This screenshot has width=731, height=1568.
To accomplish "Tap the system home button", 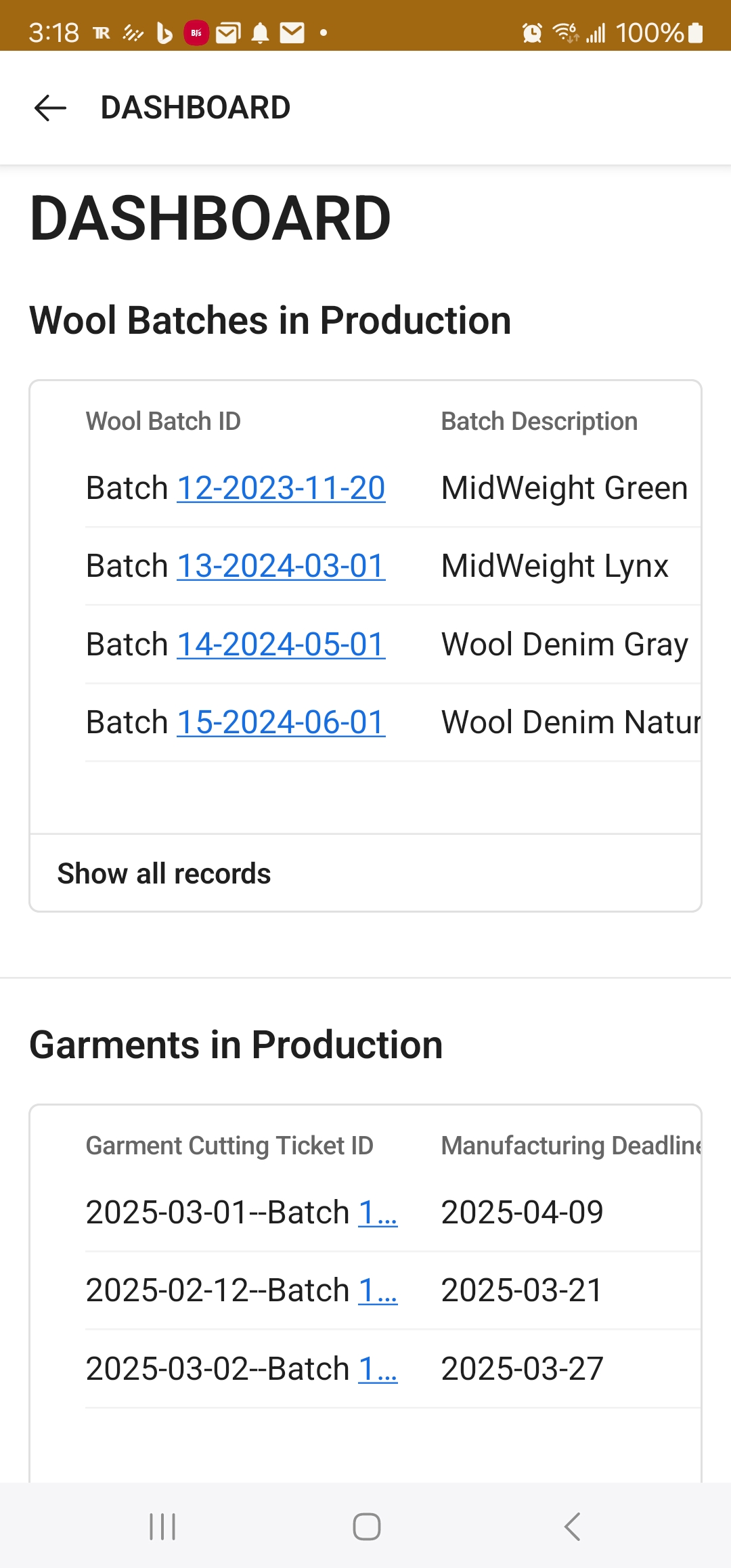I will 366,1527.
